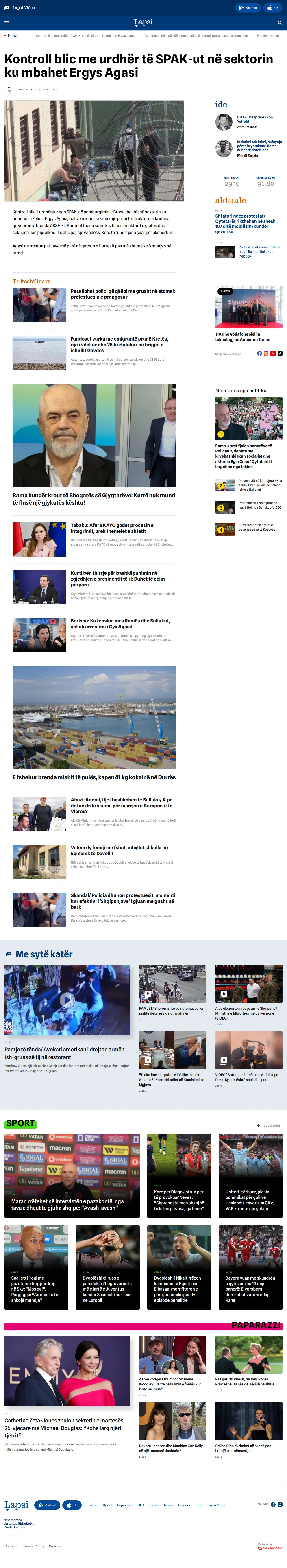Open Privacy Policy in footer
Screen dimensions: 287x1568
33,1546
